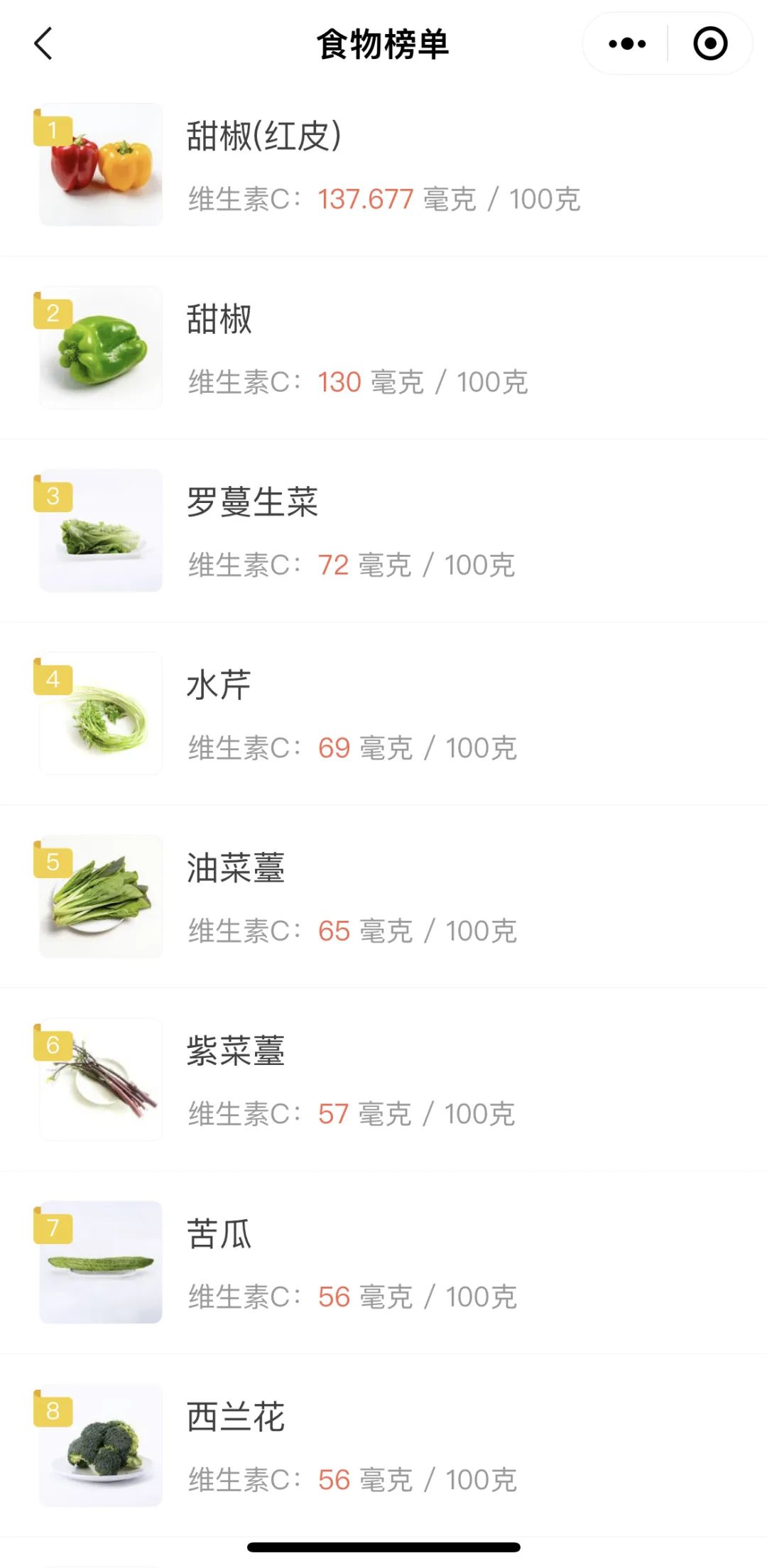
Task: Tap the rank 8 badge beside 西兰花
Action: [54, 1410]
